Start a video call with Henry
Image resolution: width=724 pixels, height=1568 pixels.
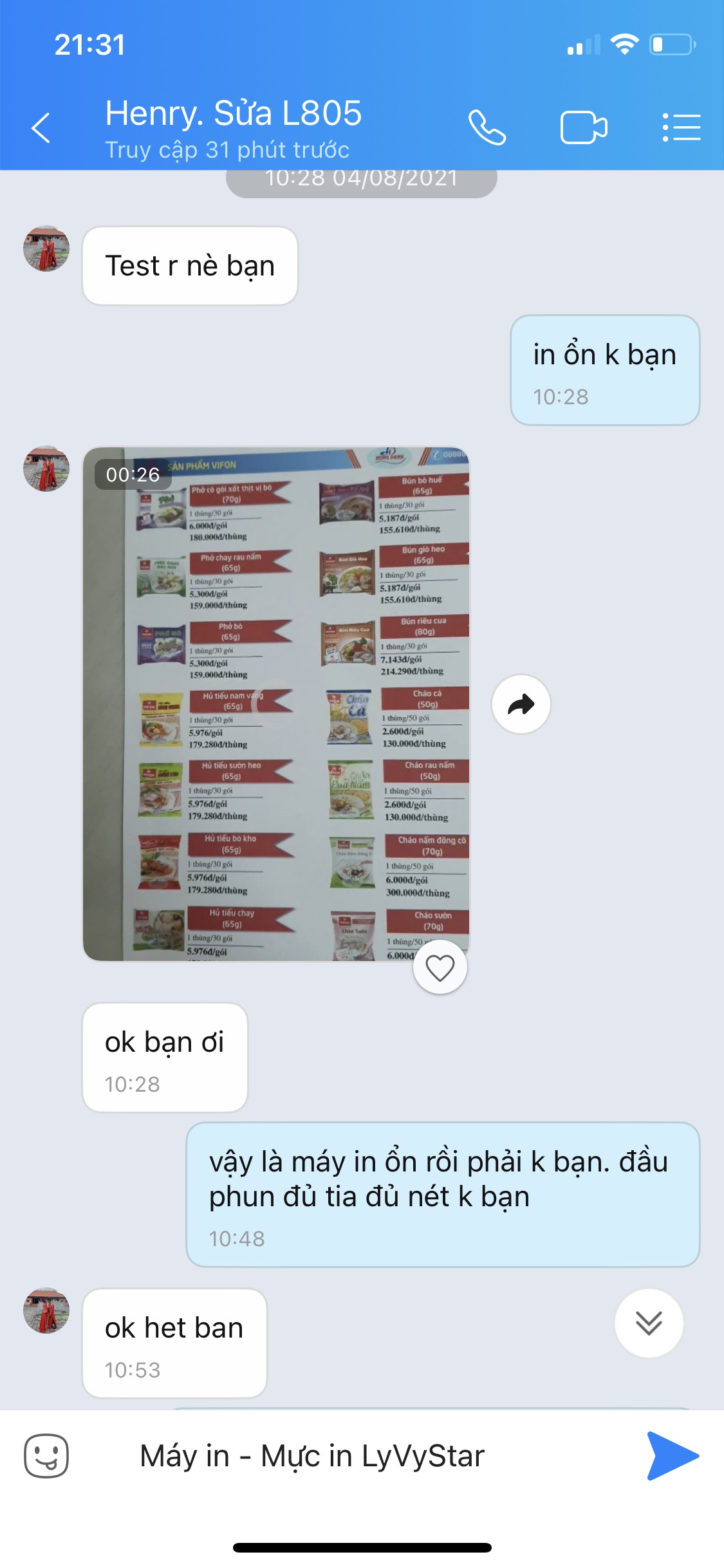tap(583, 127)
